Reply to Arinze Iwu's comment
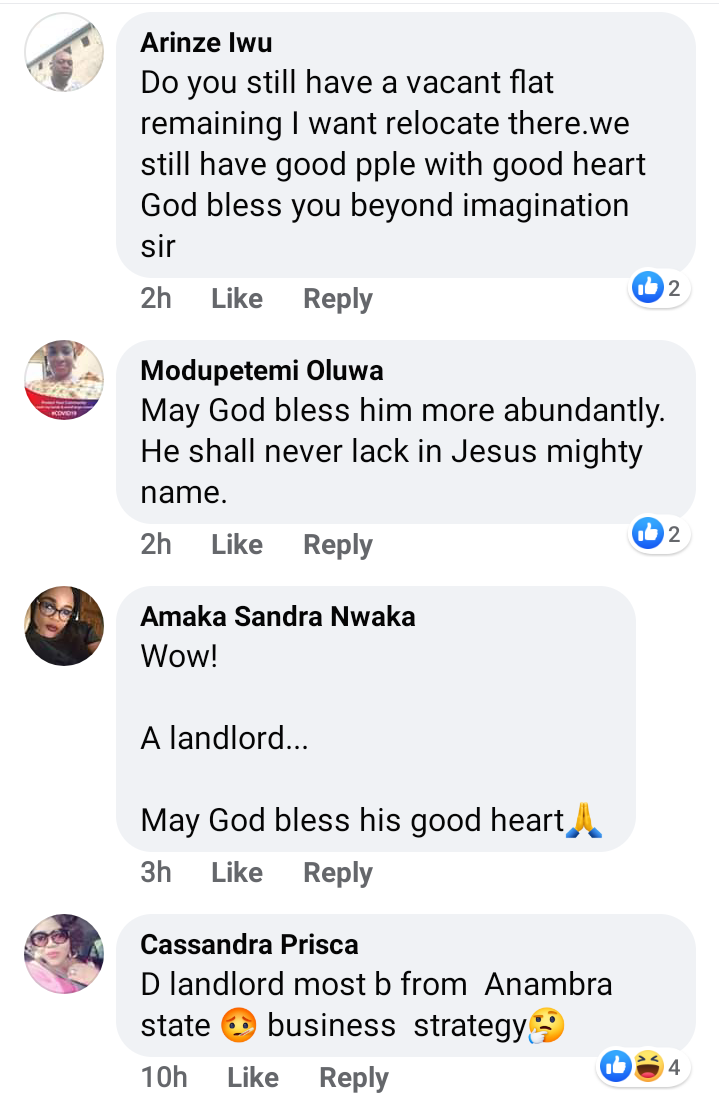The height and width of the screenshot is (1117, 719). (x=338, y=299)
